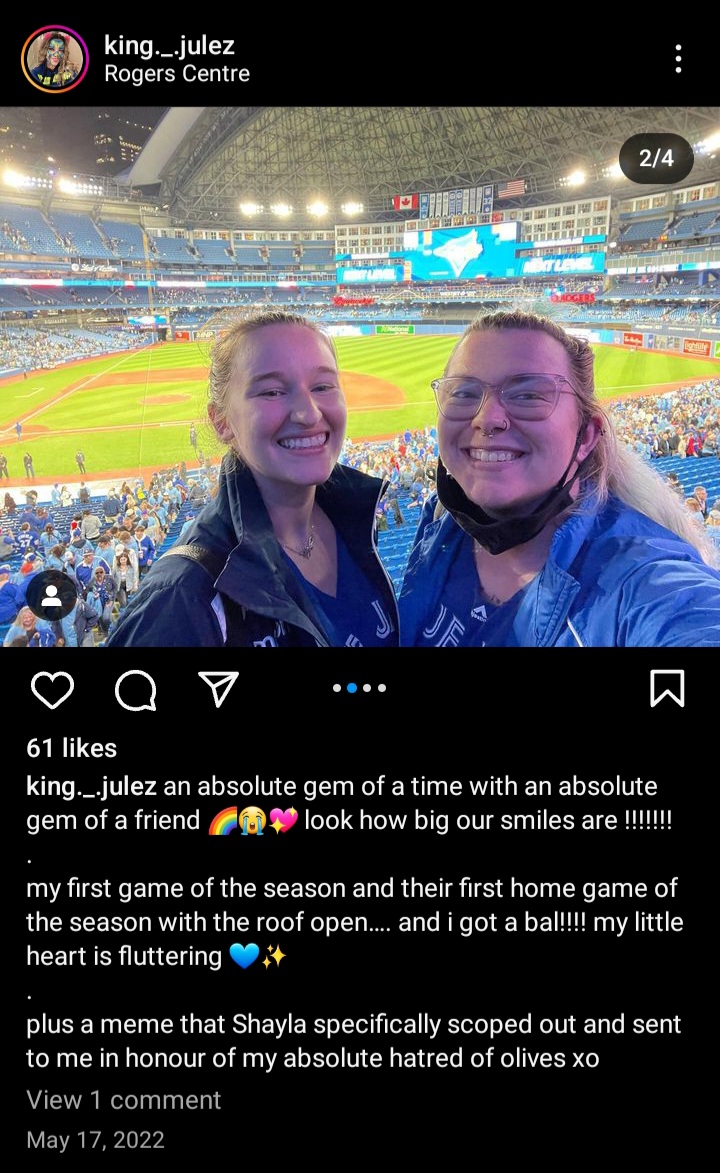The height and width of the screenshot is (1173, 720).
Task: Open king._.julez profile picture story
Action: (x=54, y=58)
